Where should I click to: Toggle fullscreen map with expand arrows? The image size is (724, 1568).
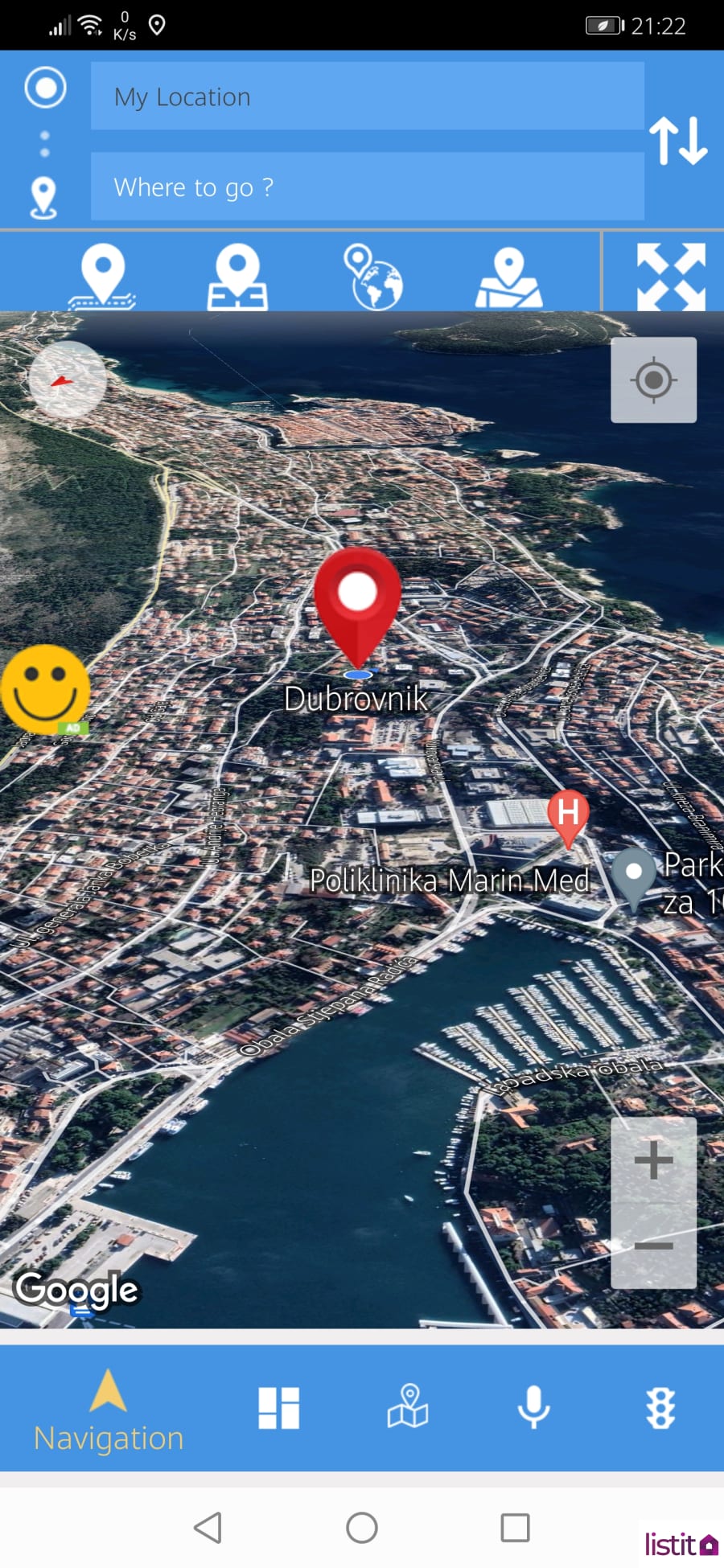[670, 276]
